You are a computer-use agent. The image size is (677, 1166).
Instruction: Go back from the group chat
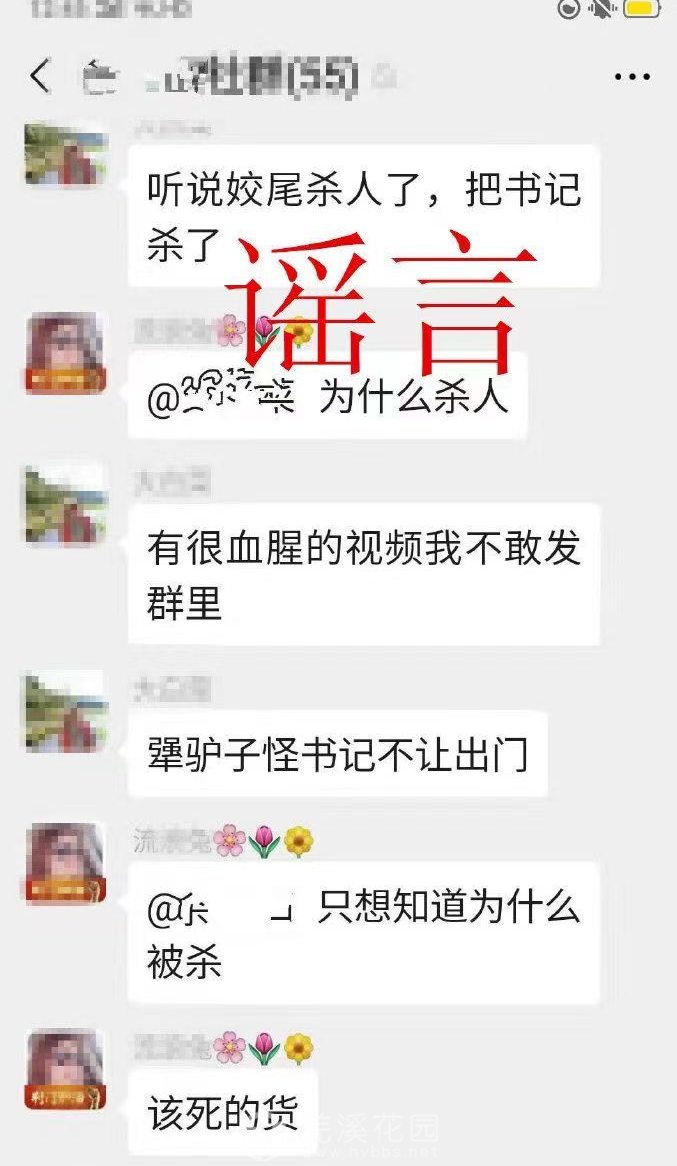[x=40, y=77]
